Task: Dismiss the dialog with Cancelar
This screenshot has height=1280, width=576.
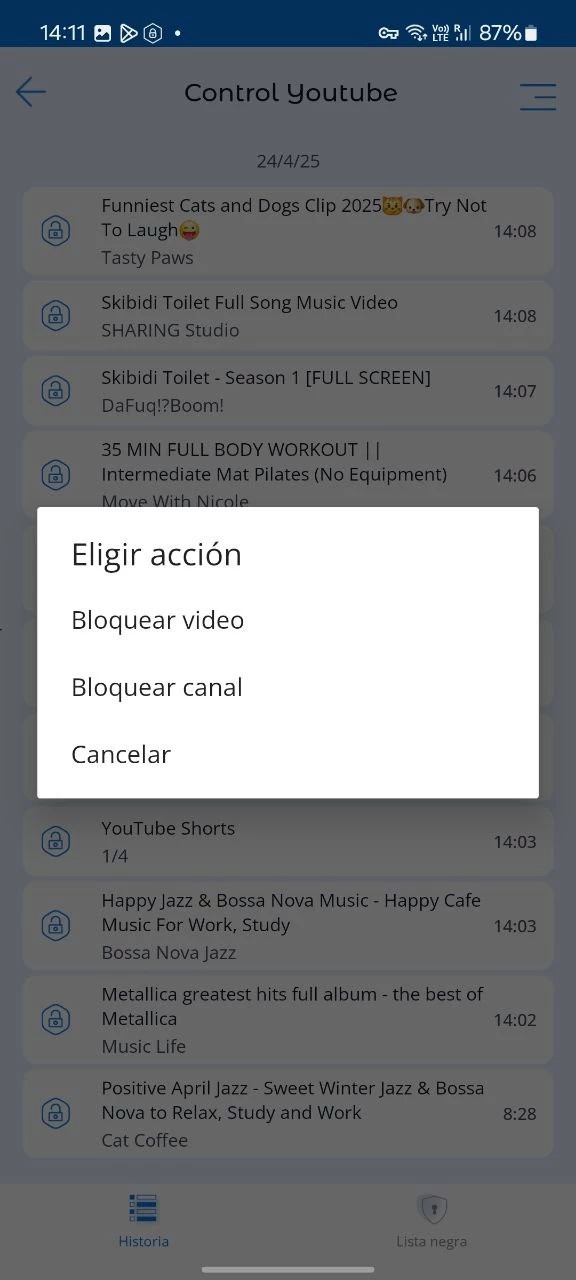Action: [x=287, y=754]
